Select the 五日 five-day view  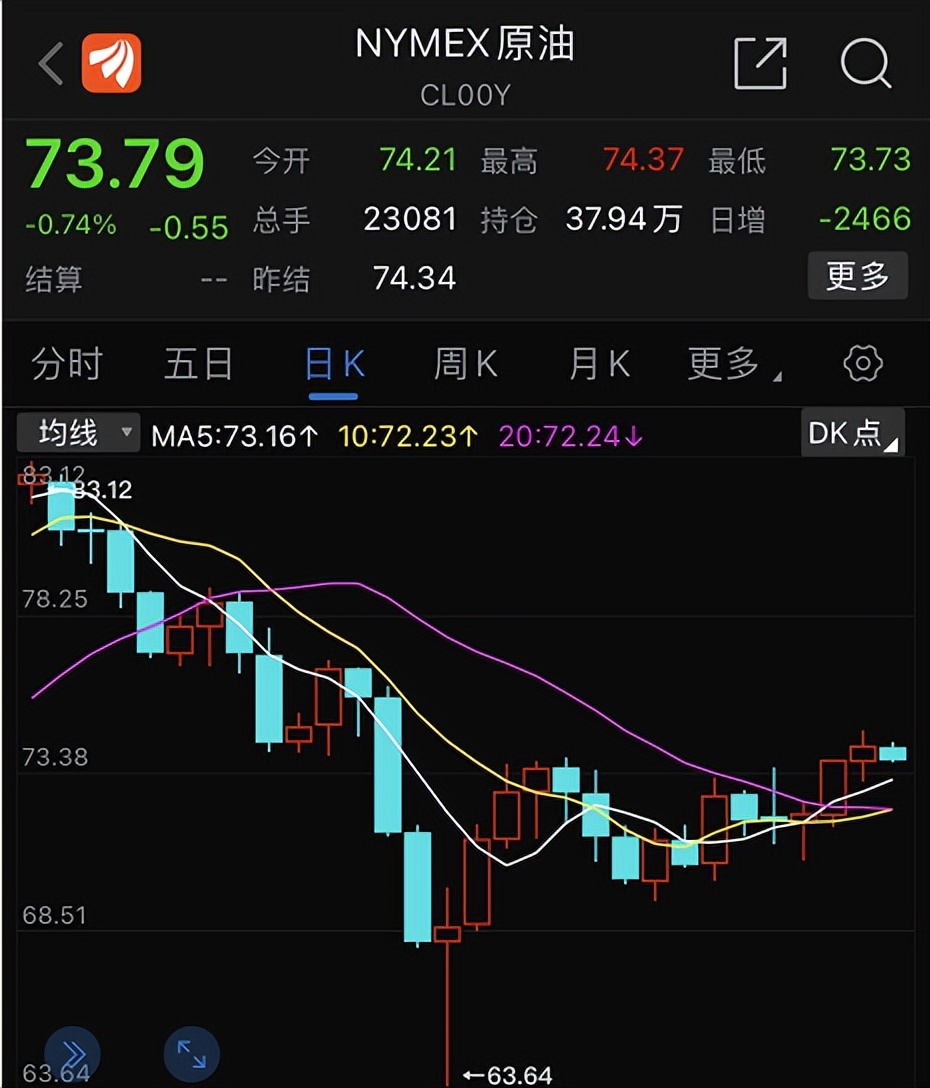(x=199, y=364)
